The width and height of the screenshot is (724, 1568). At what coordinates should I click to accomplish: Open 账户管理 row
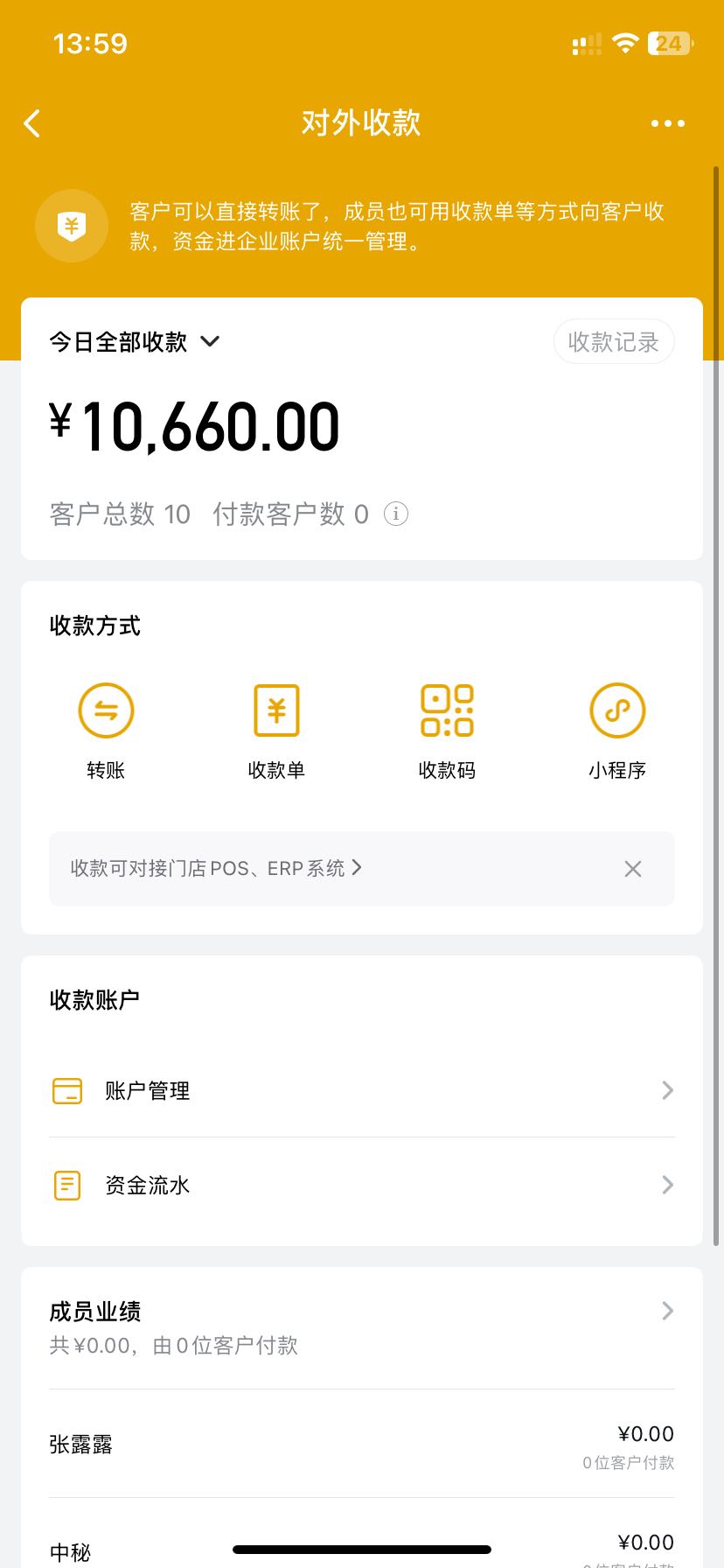(x=362, y=1090)
